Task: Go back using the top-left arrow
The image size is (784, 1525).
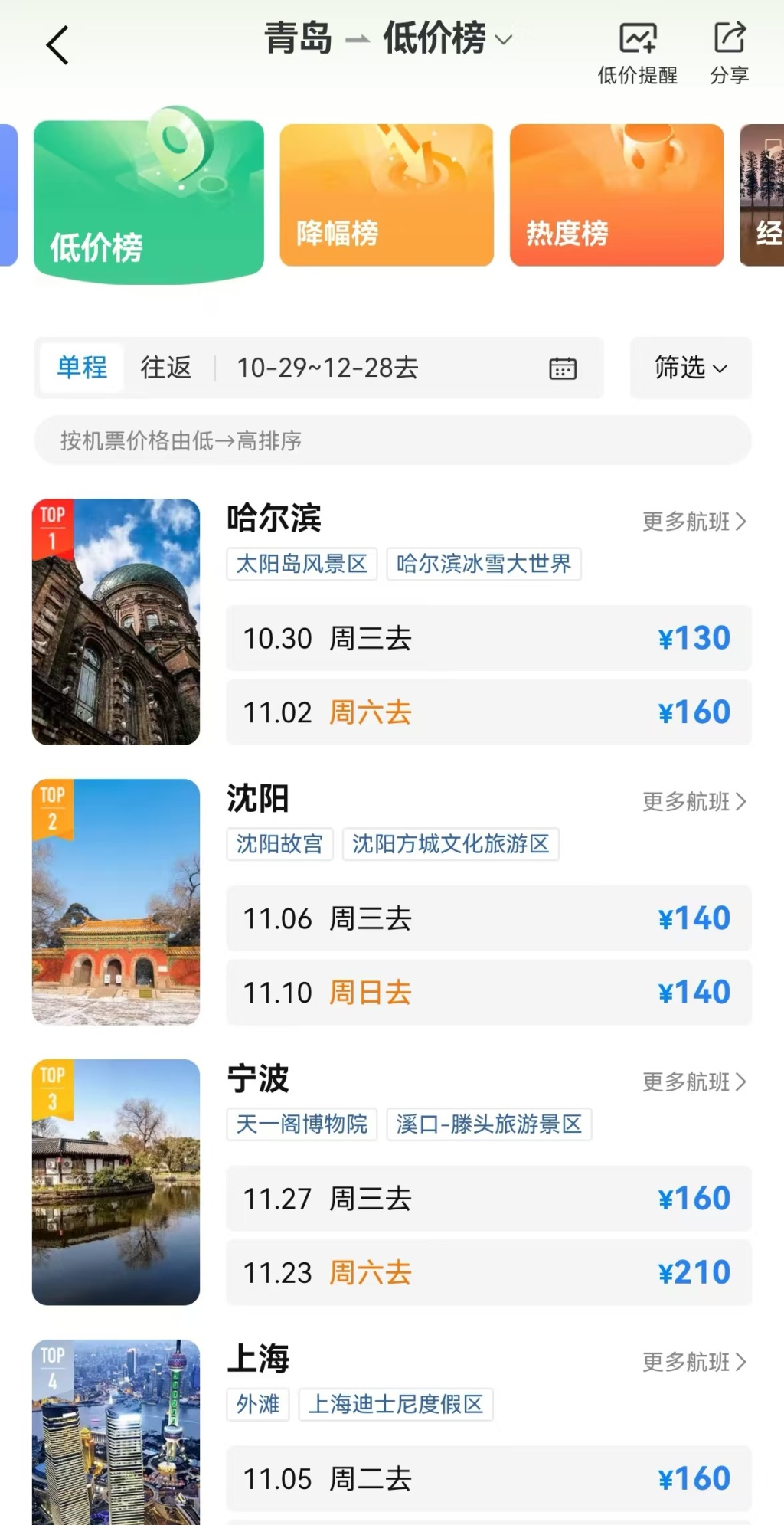Action: tap(57, 45)
